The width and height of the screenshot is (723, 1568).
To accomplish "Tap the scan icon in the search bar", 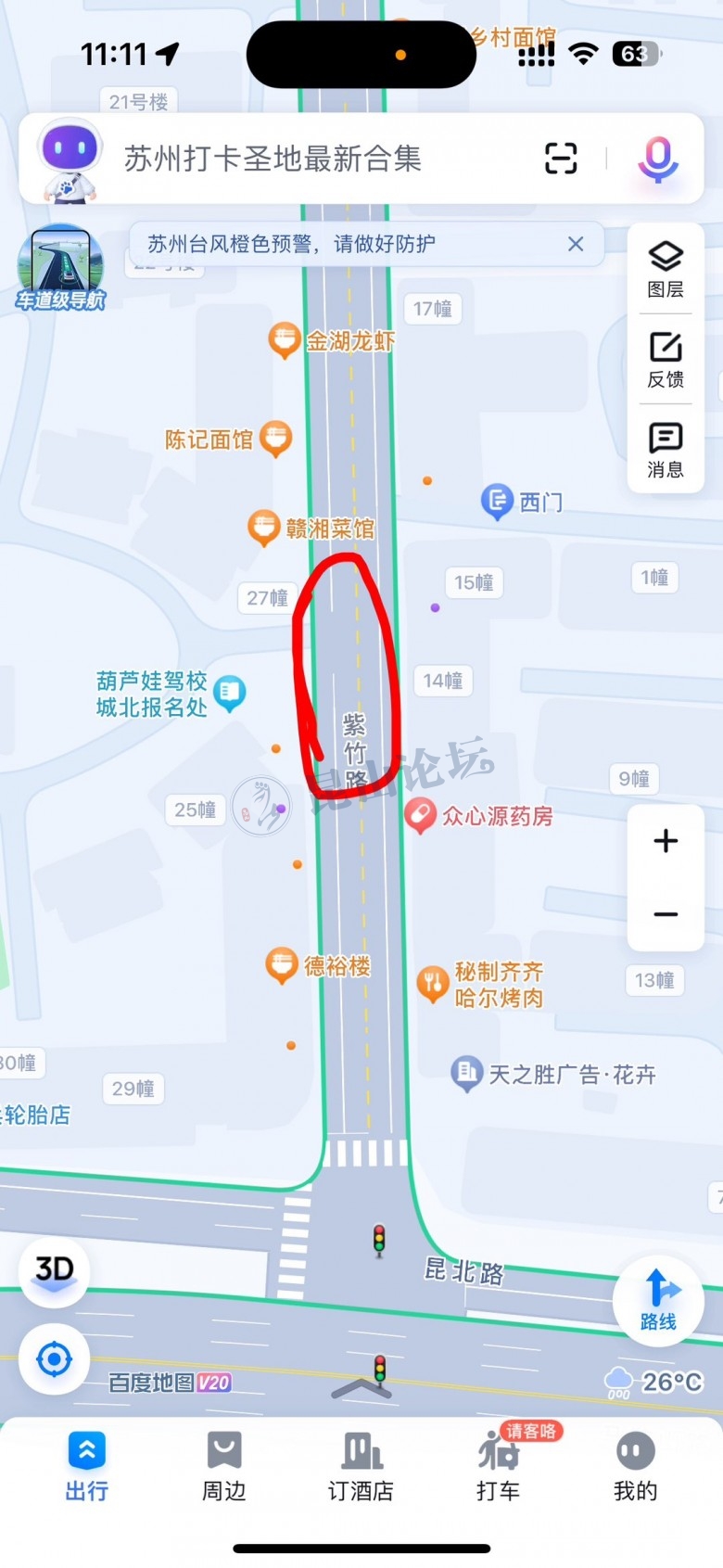I will pos(561,159).
